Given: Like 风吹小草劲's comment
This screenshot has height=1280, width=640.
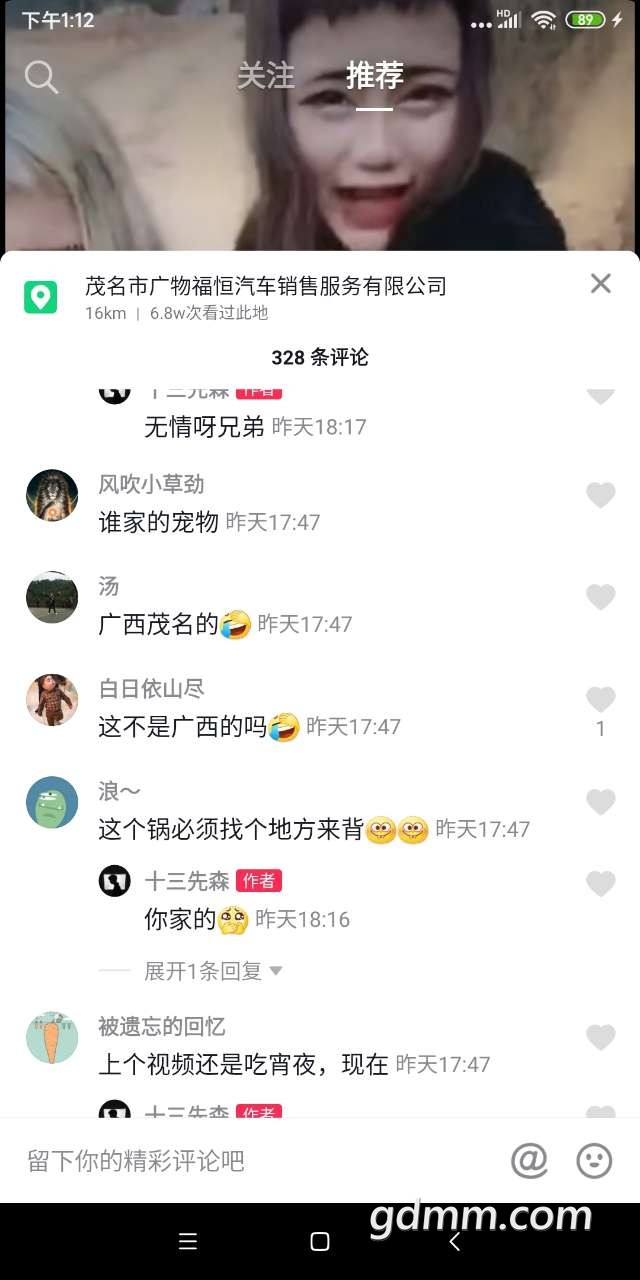Looking at the screenshot, I should point(600,495).
